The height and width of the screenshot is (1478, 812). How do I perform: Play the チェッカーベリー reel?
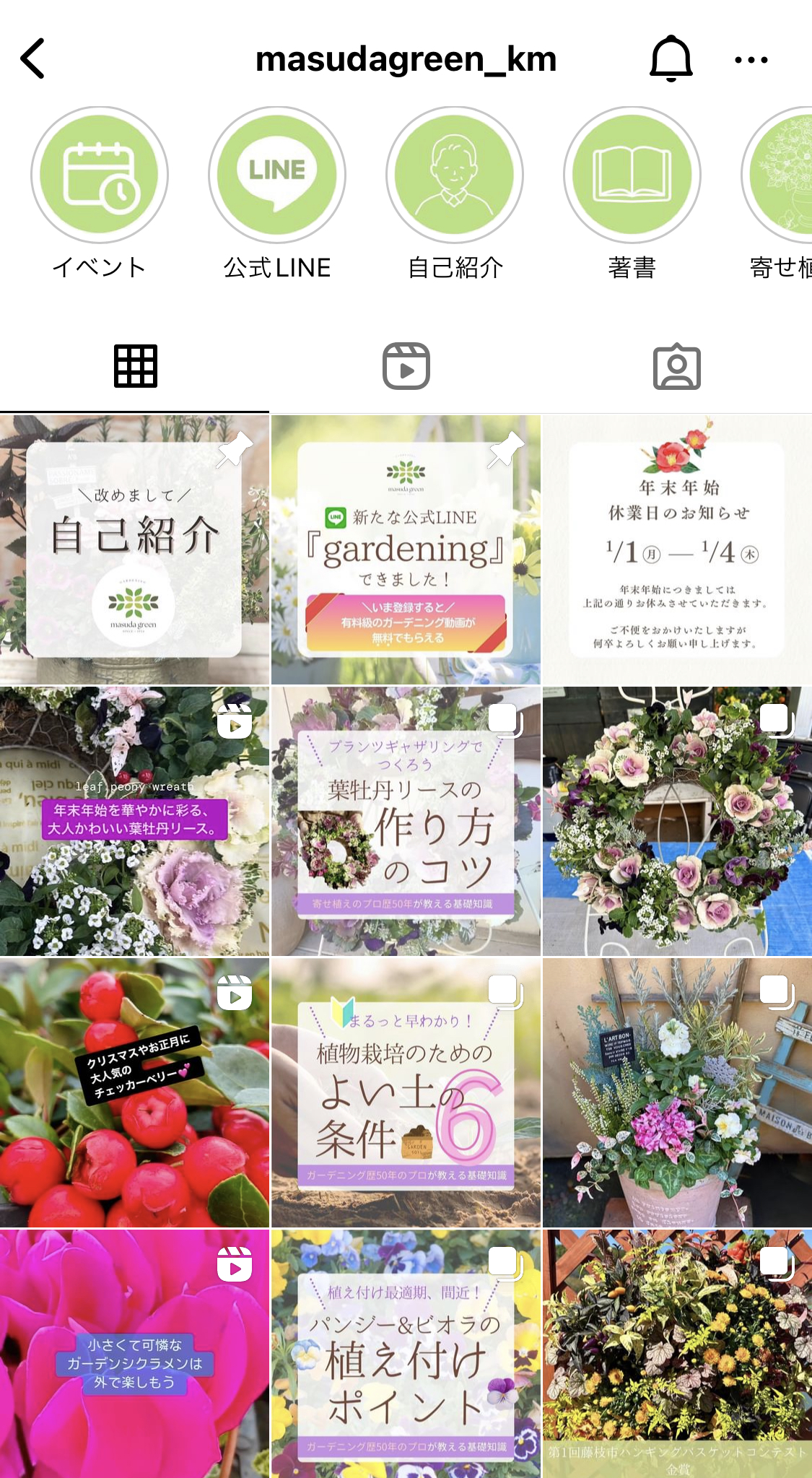[x=134, y=1092]
